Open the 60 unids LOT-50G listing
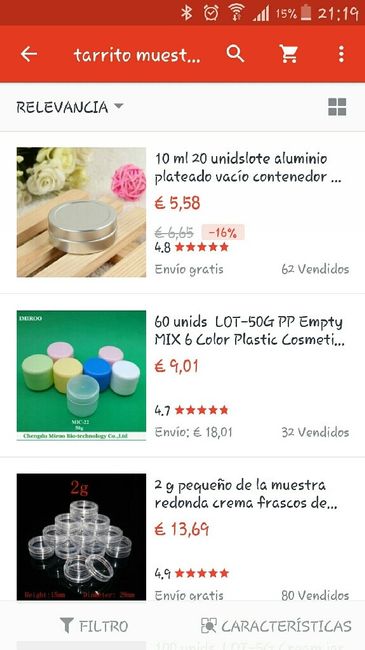The image size is (365, 650). point(182,376)
